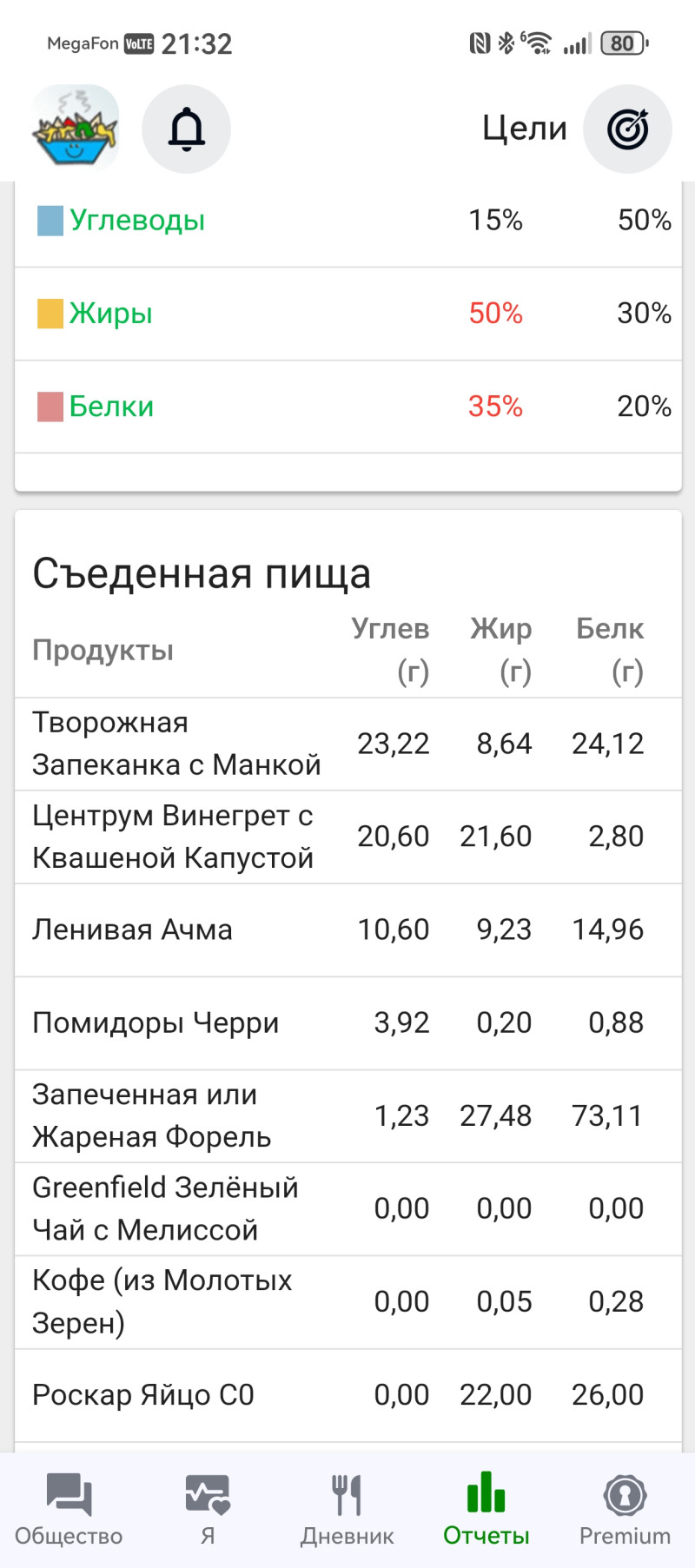
Task: Tap the salad bowl app icon
Action: (76, 129)
